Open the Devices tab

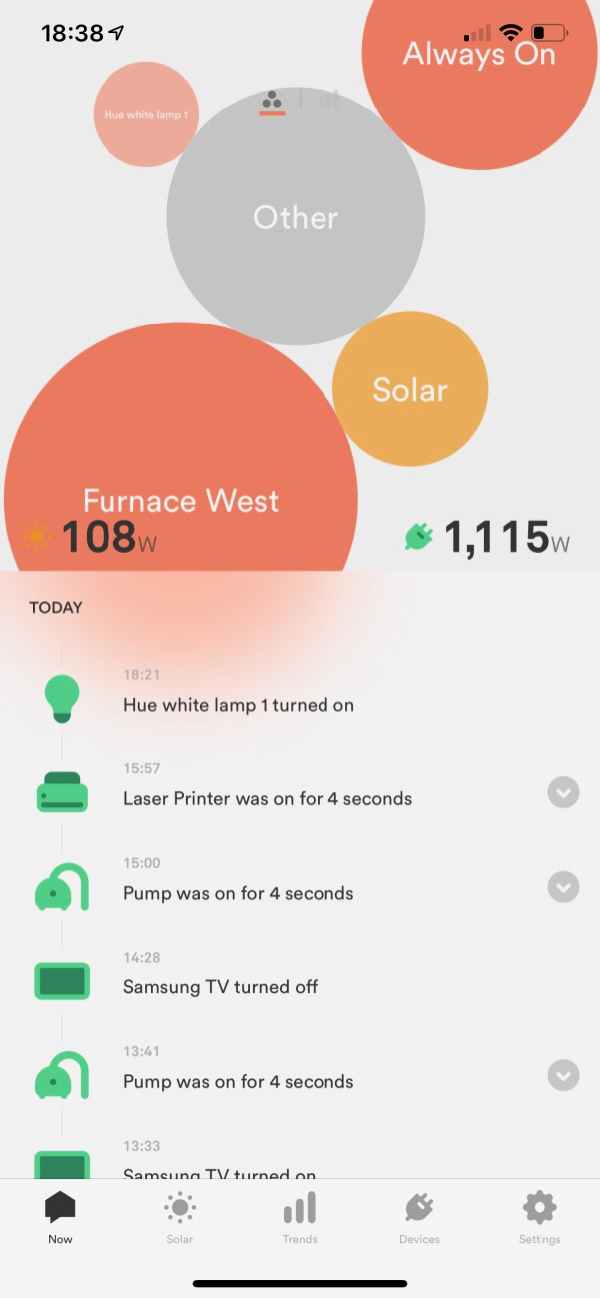coord(419,1218)
